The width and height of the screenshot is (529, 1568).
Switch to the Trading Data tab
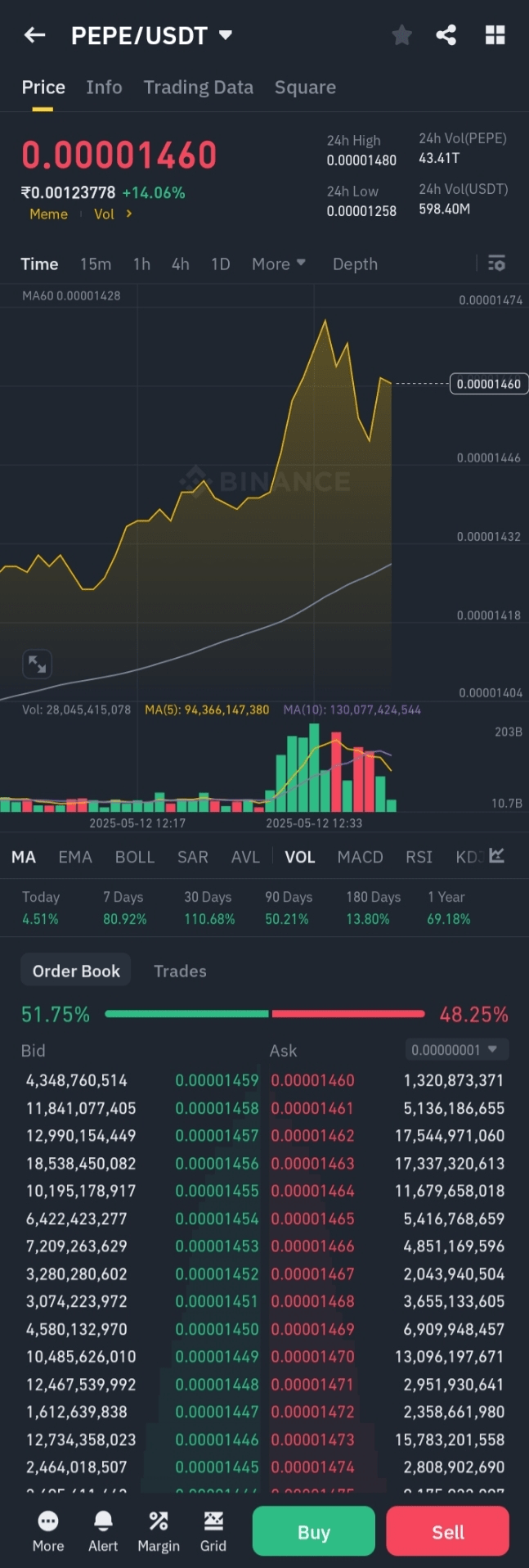[x=198, y=88]
